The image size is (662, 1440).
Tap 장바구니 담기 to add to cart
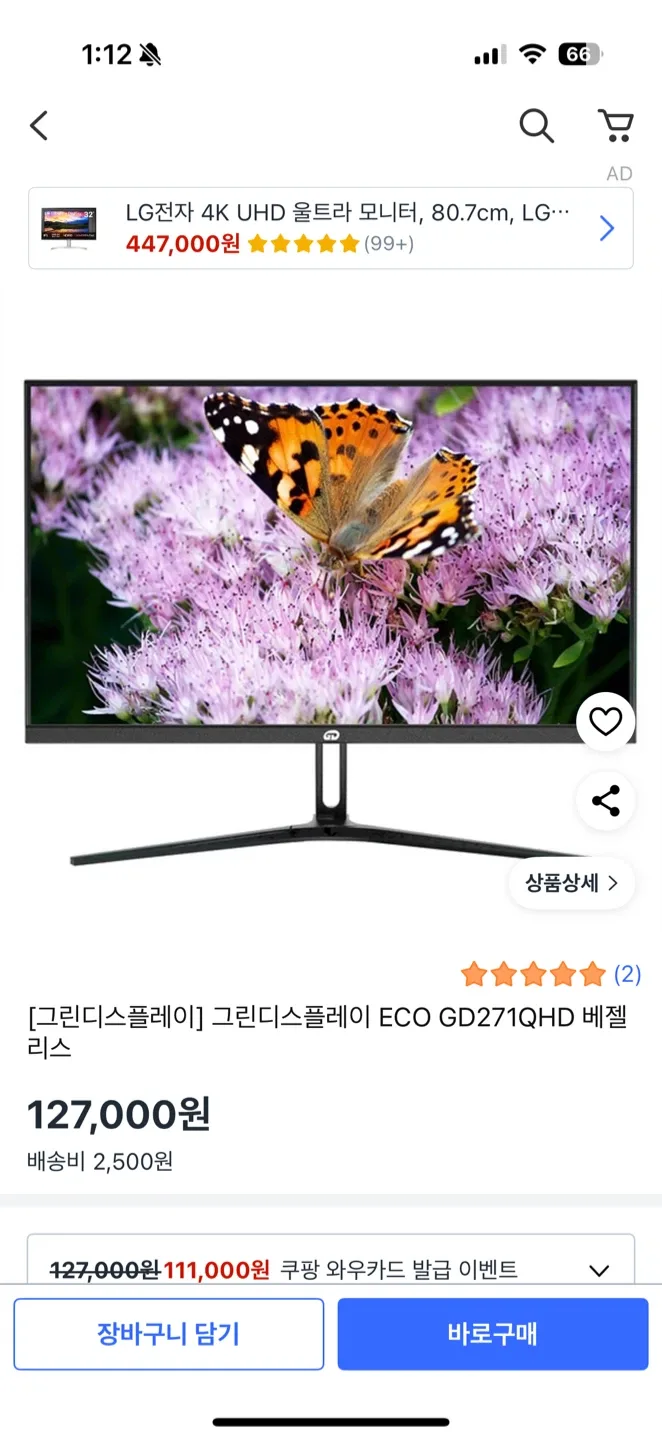169,1334
